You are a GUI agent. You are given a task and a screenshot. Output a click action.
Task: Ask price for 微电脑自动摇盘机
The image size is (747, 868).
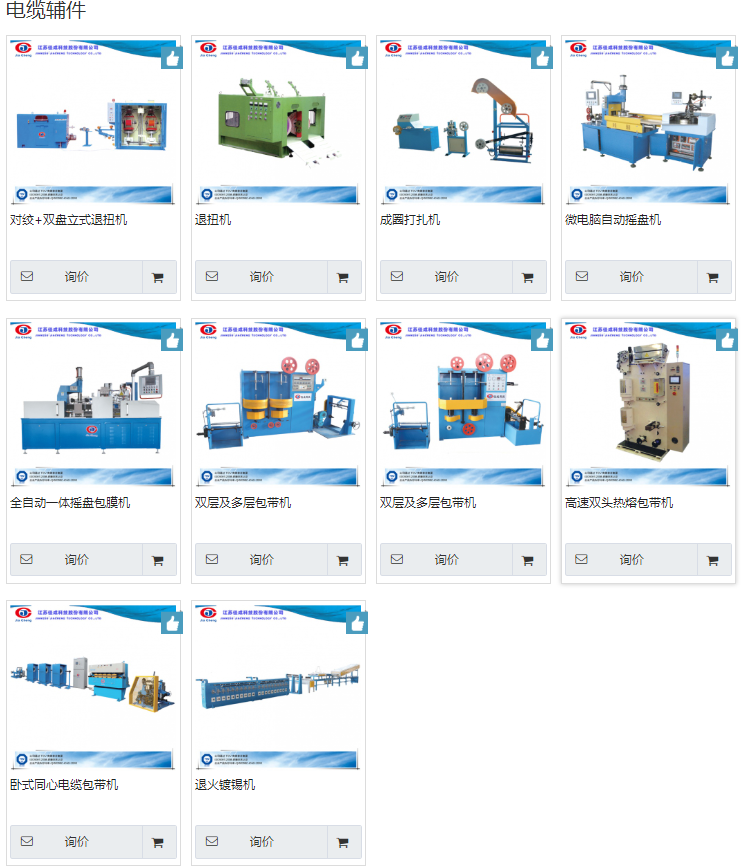tap(631, 277)
